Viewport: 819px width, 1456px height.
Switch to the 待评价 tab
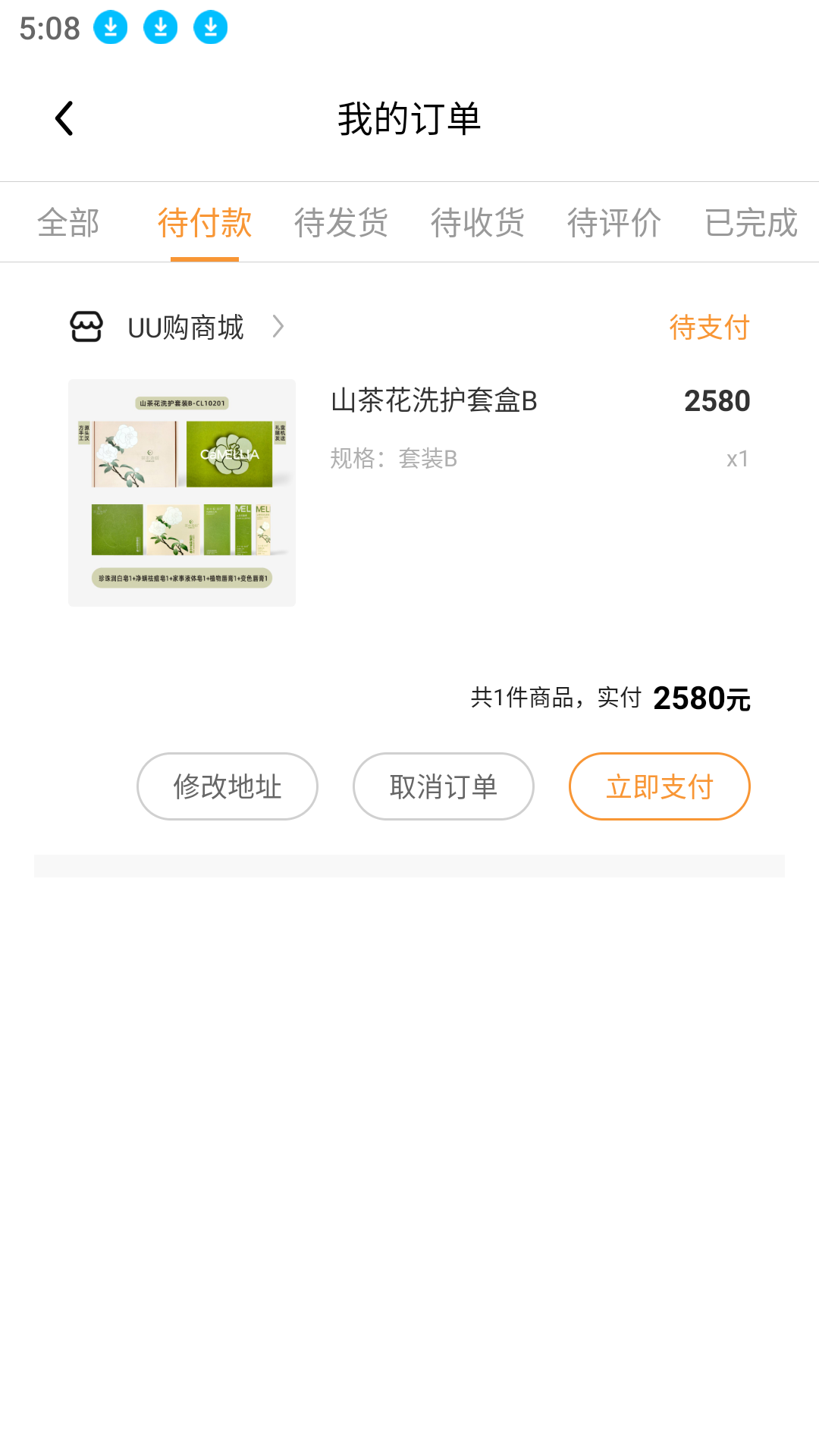click(613, 222)
